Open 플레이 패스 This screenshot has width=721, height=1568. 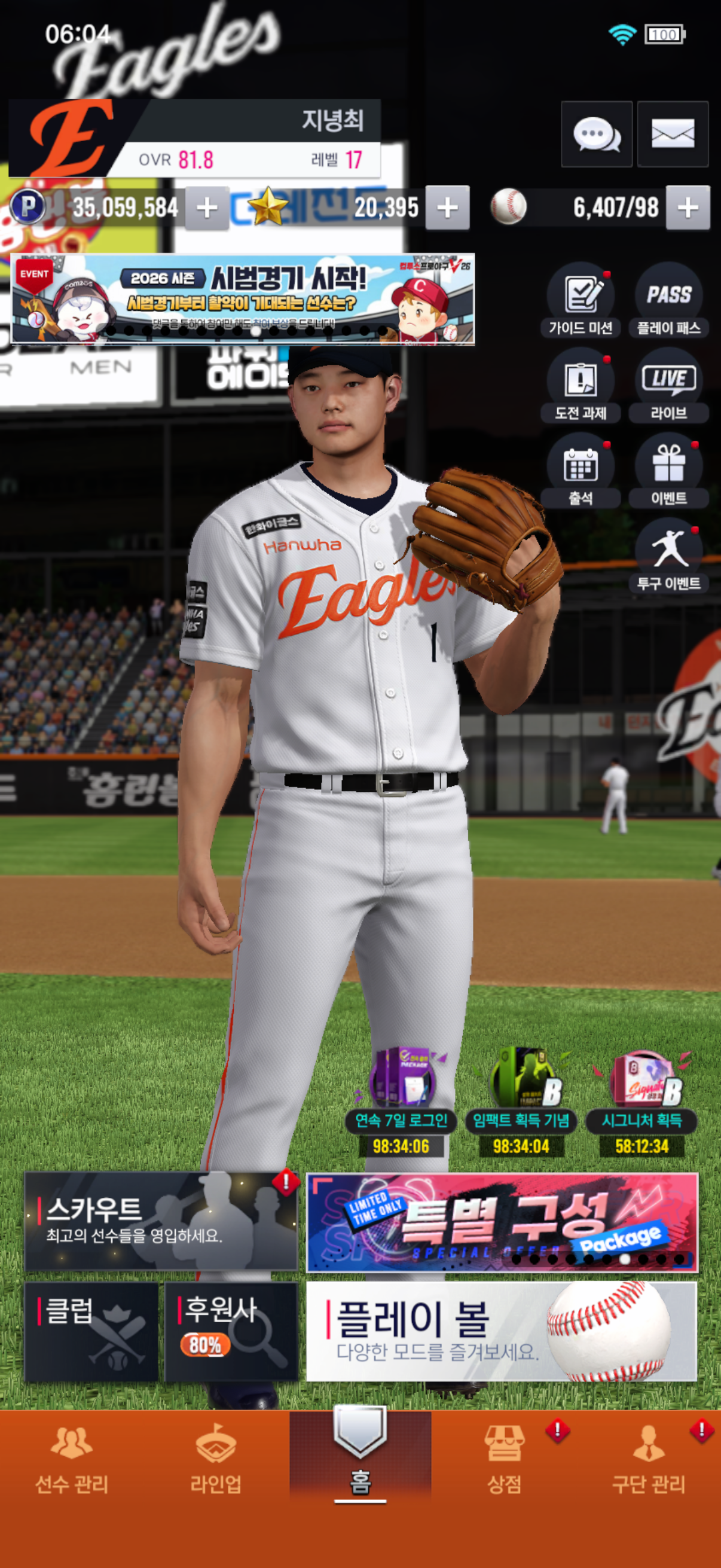(x=668, y=301)
